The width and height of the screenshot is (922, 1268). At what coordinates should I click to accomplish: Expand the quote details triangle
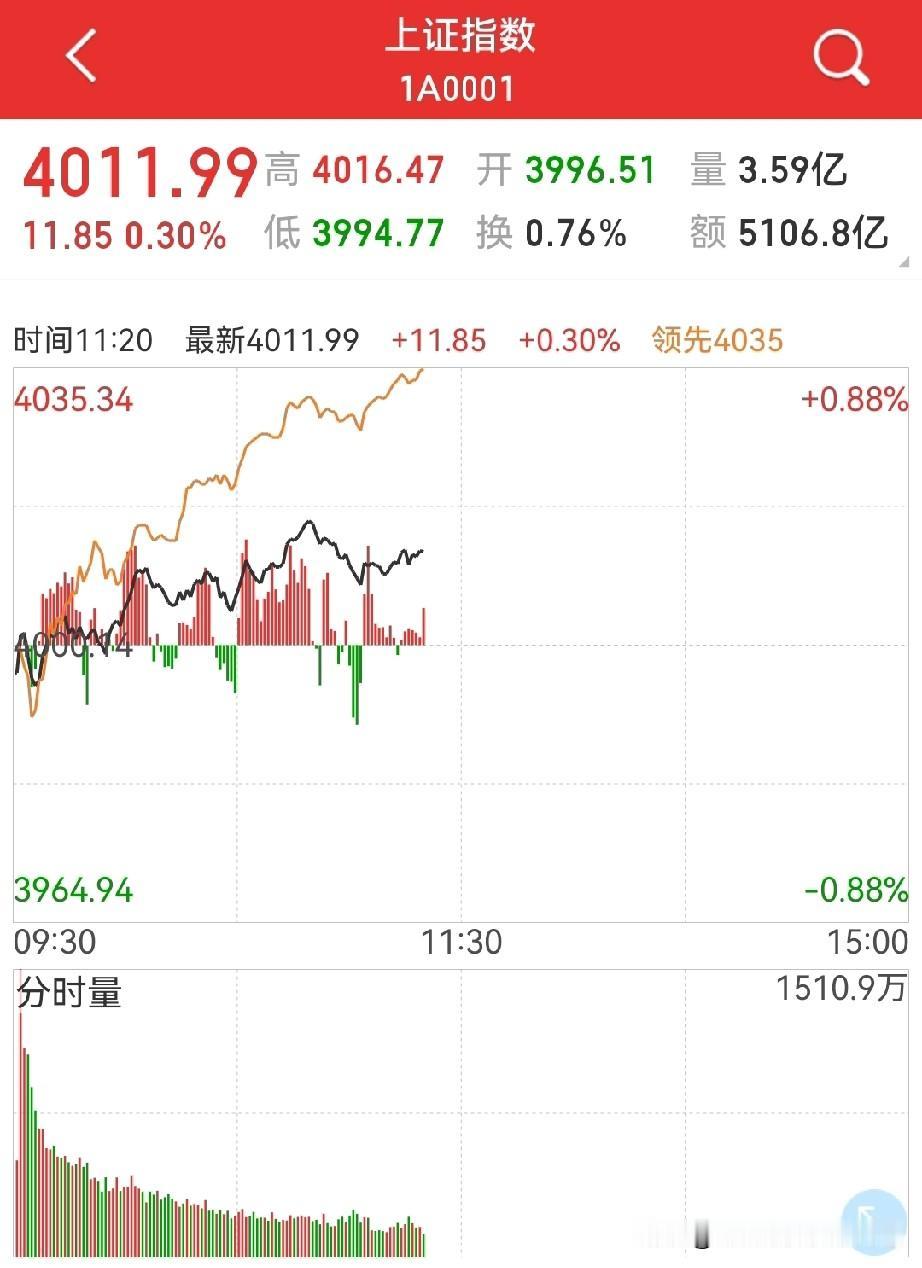tap(905, 261)
